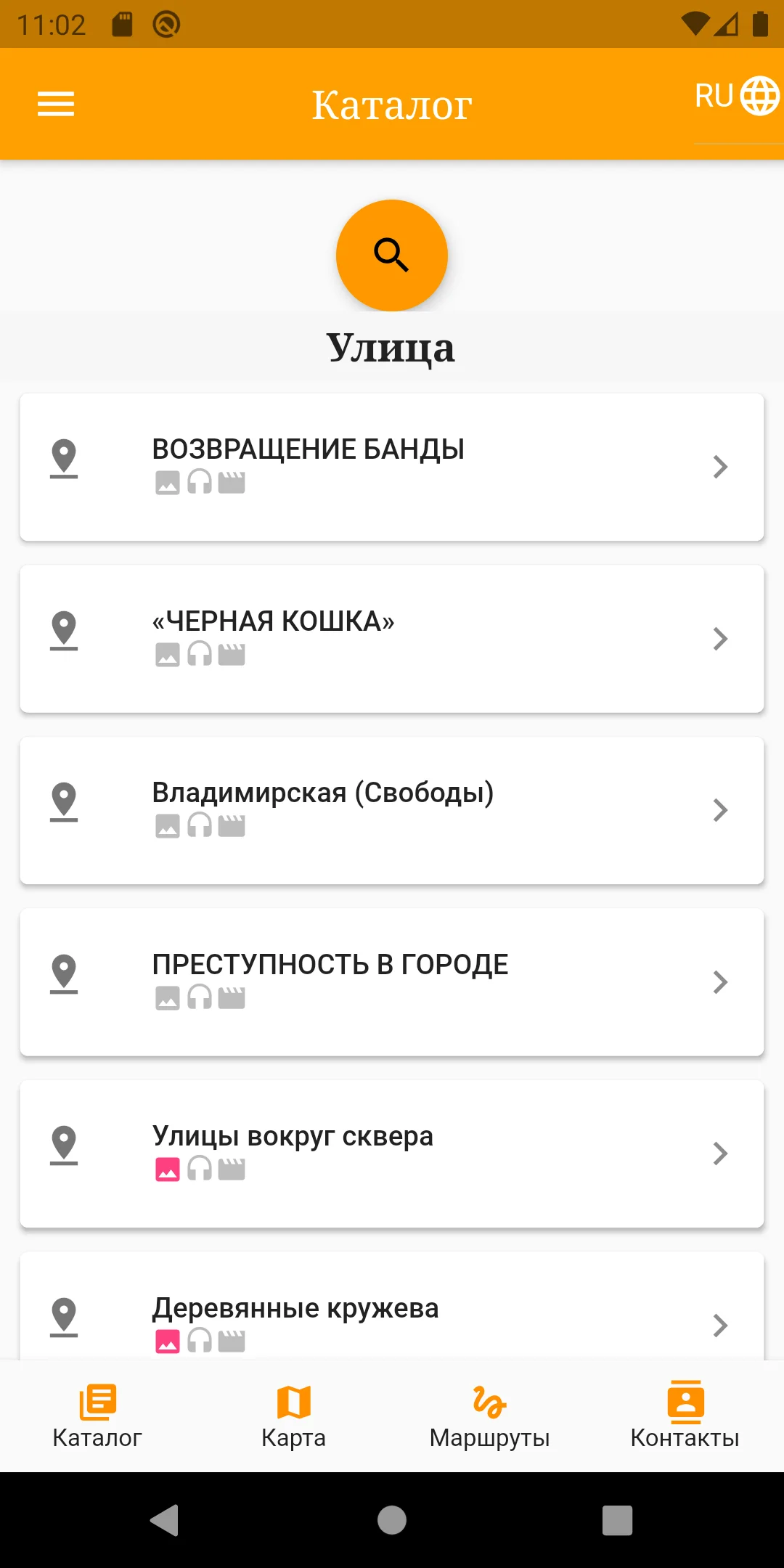This screenshot has height=1568, width=784.
Task: Open the «ЧЕРНАЯ КОШКА» entry
Action: click(392, 639)
